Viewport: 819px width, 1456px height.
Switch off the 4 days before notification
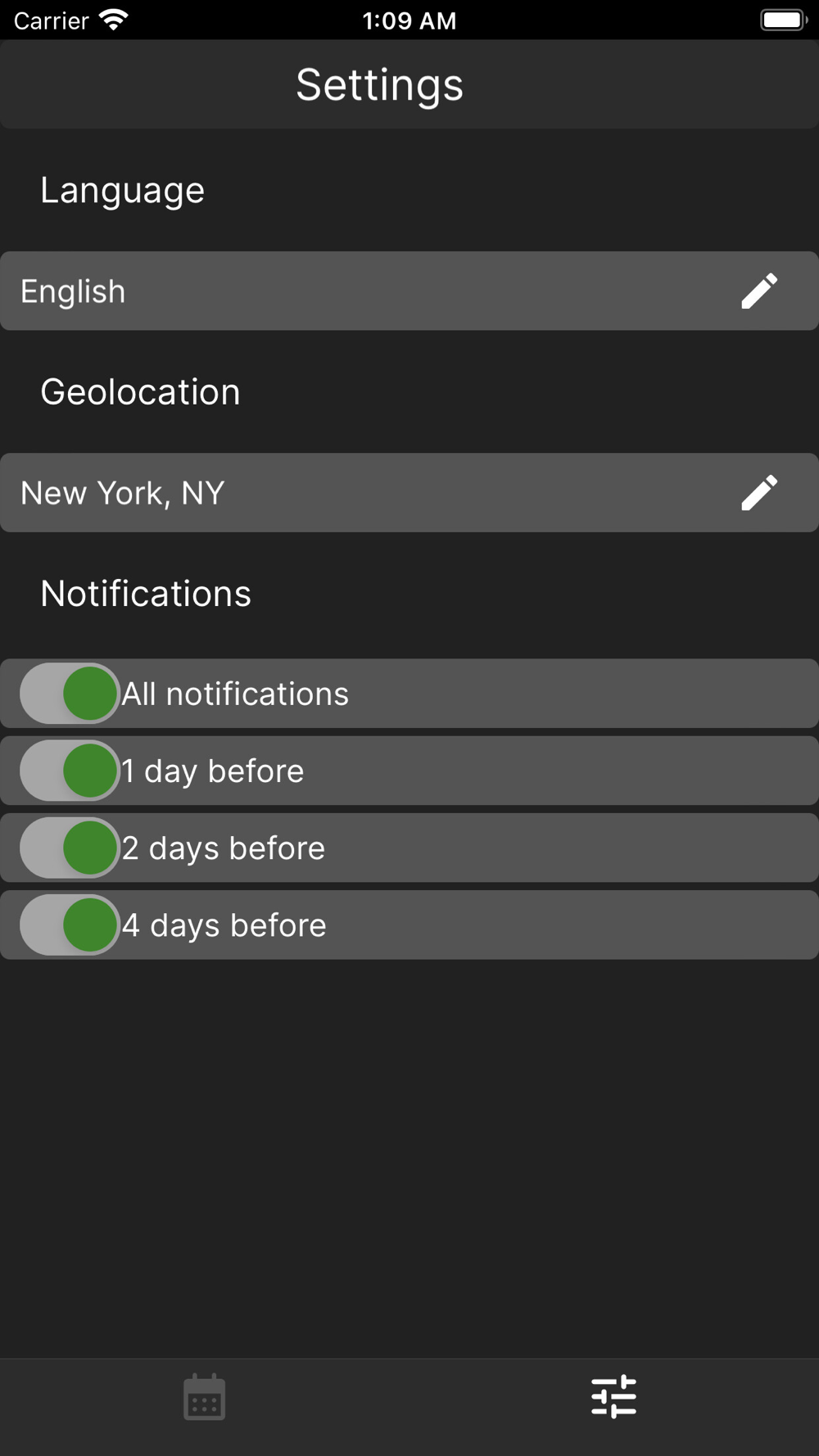pos(70,925)
